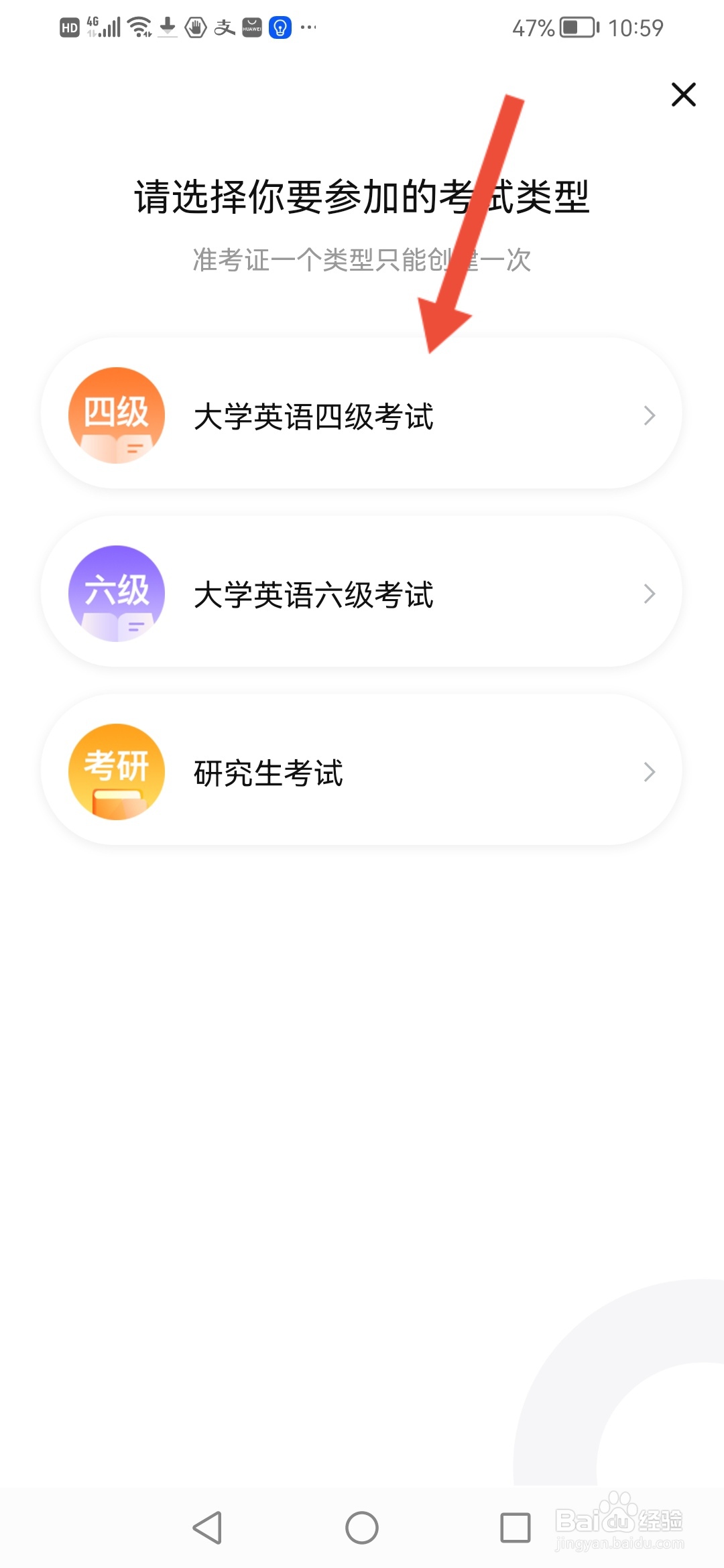This screenshot has width=724, height=1568.
Task: Open 研究生考试 option
Action: tap(362, 771)
